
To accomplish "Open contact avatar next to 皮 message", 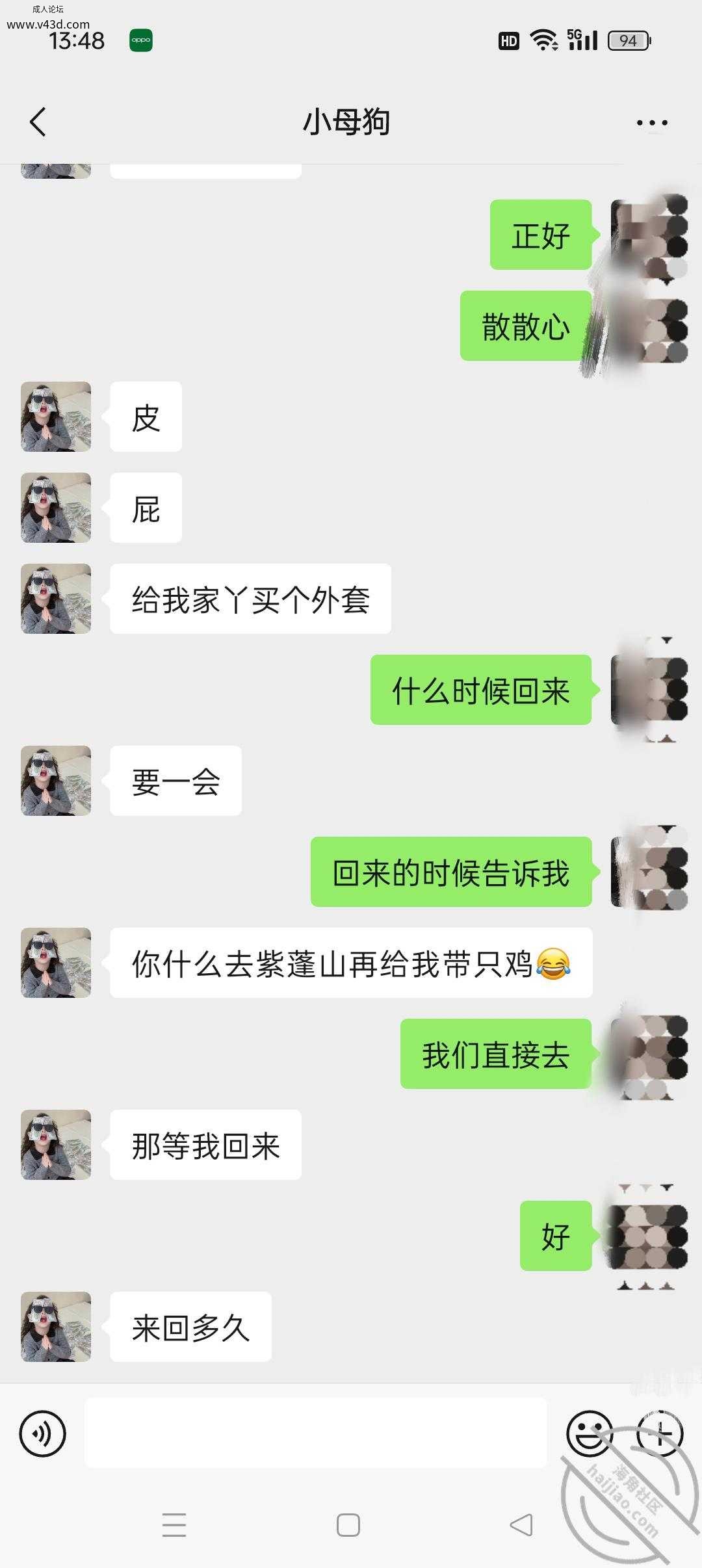I will coord(56,417).
